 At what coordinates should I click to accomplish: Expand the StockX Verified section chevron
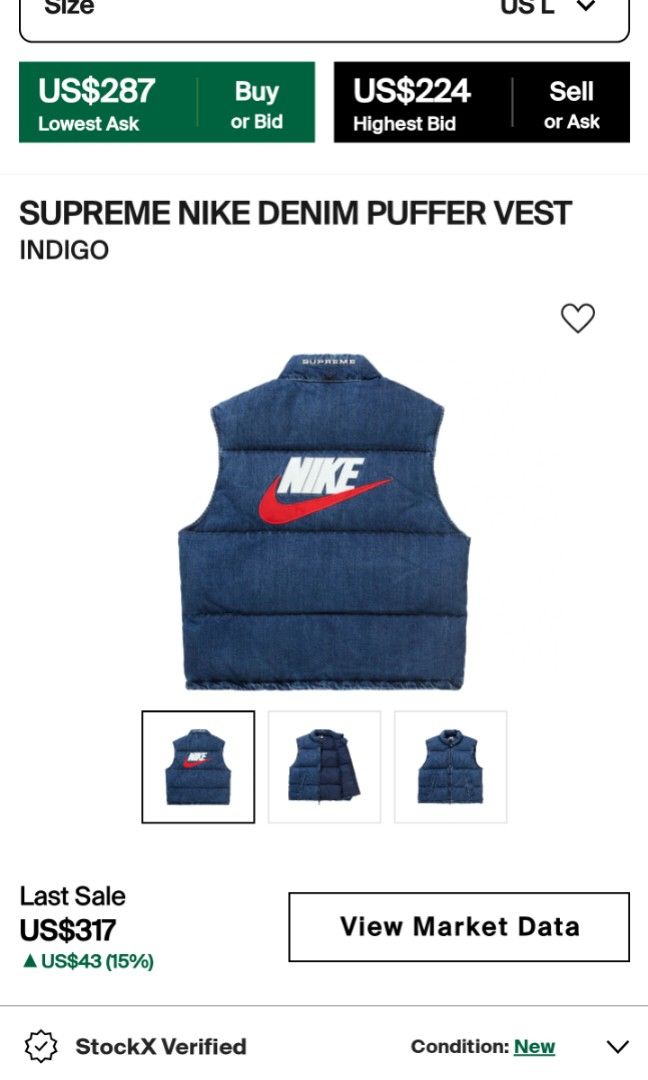[618, 1047]
